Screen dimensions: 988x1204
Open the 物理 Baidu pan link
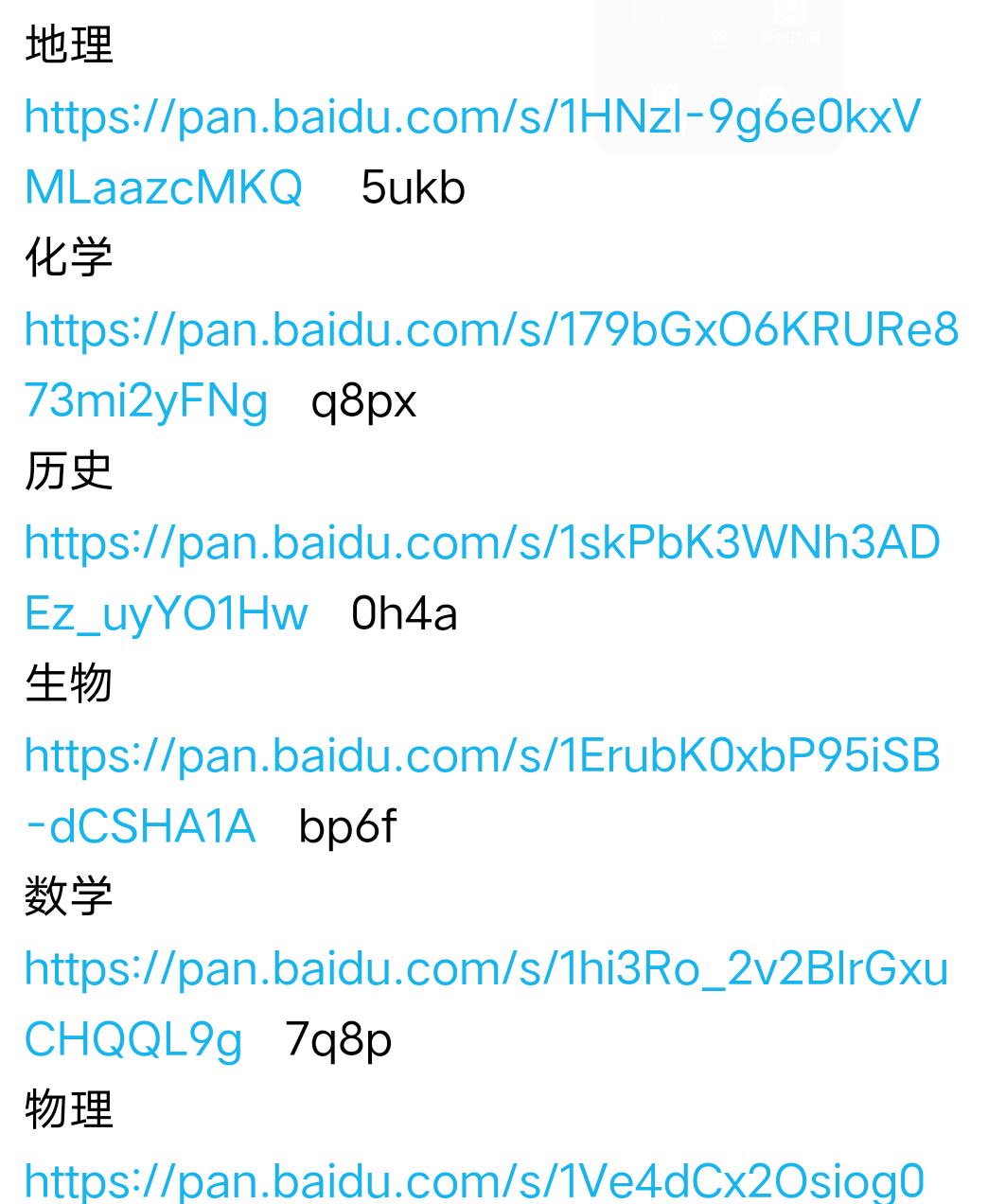473,1181
